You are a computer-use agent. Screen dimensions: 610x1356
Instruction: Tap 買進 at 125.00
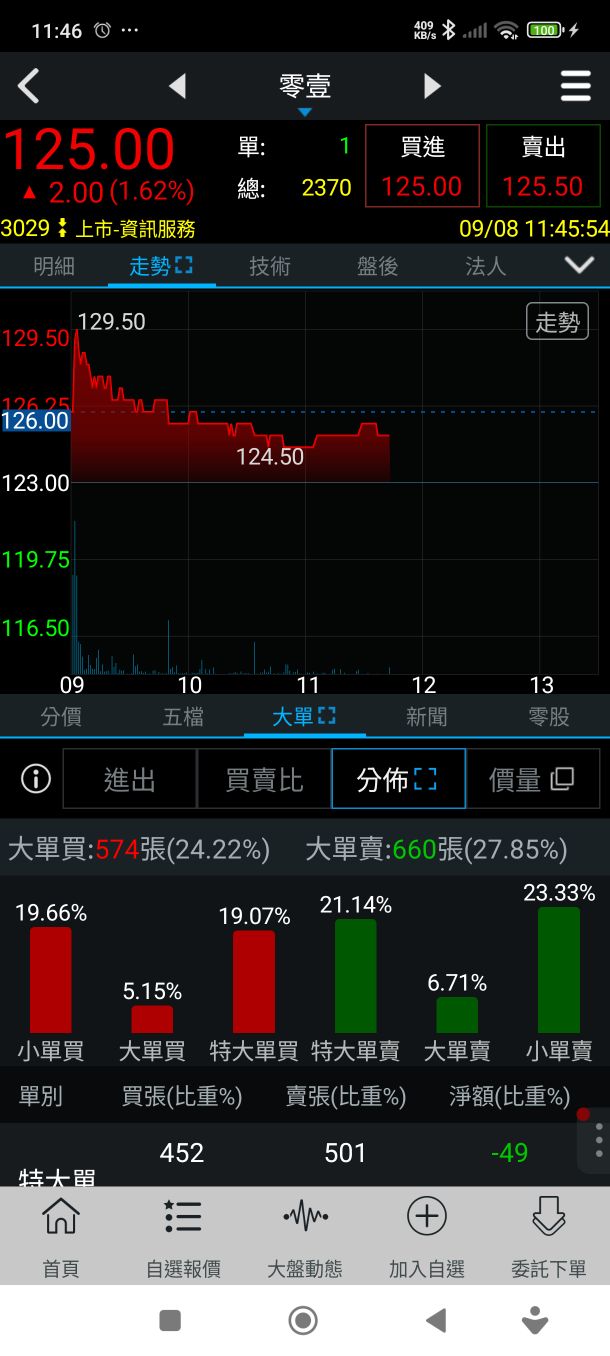point(422,167)
